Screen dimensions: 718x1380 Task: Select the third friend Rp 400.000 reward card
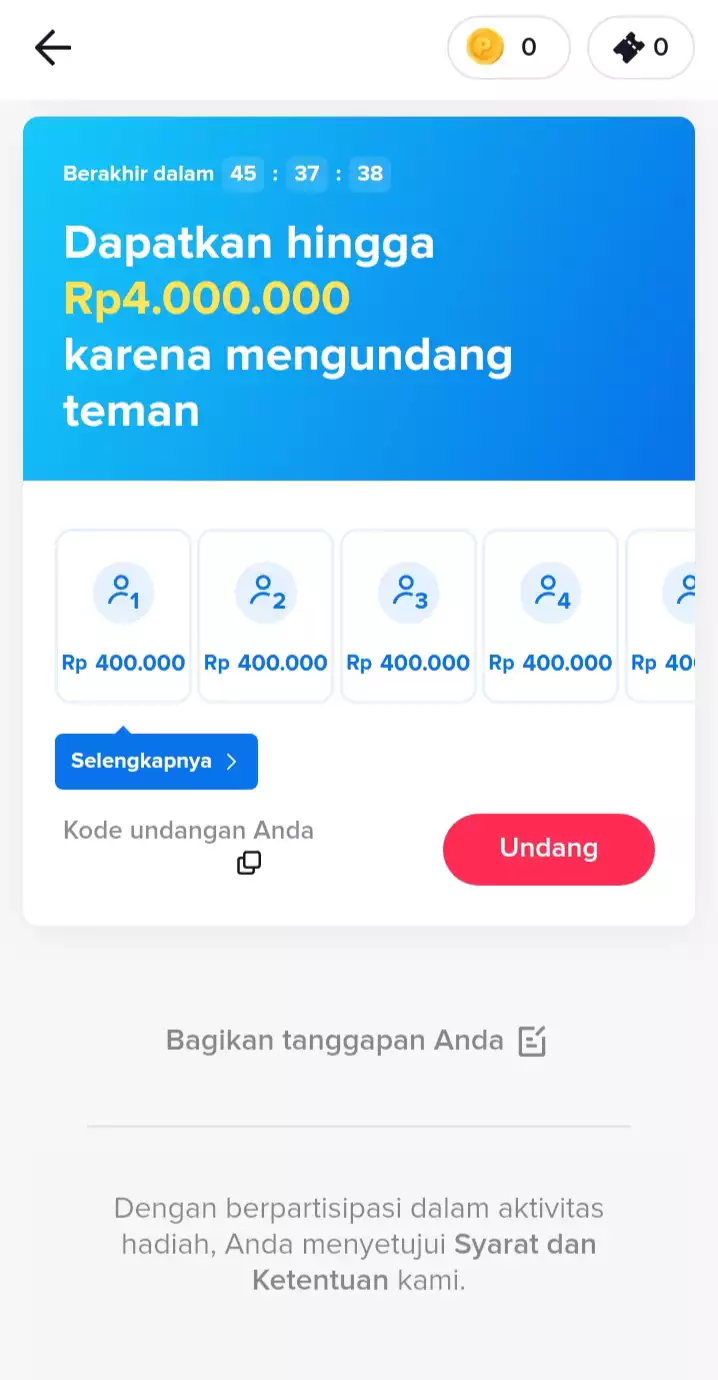[x=408, y=616]
